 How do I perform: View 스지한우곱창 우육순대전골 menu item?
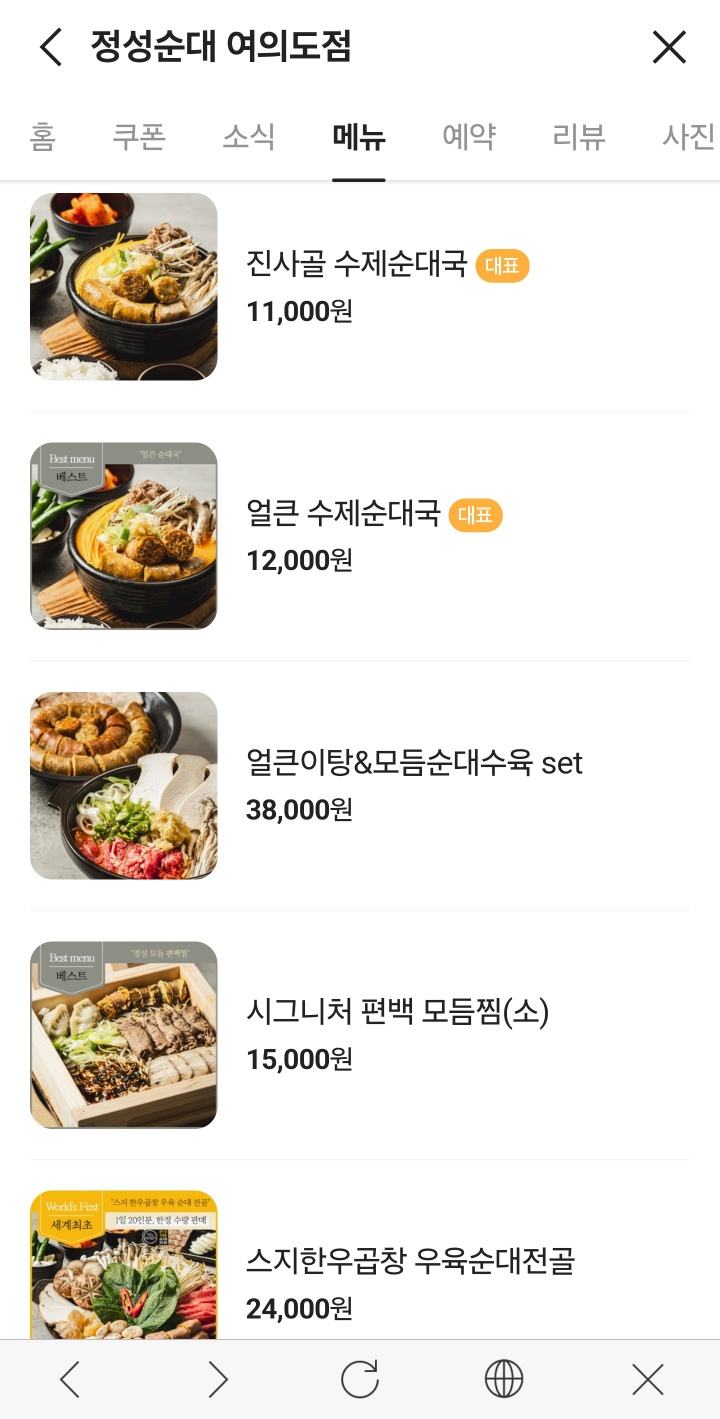[x=410, y=1262]
